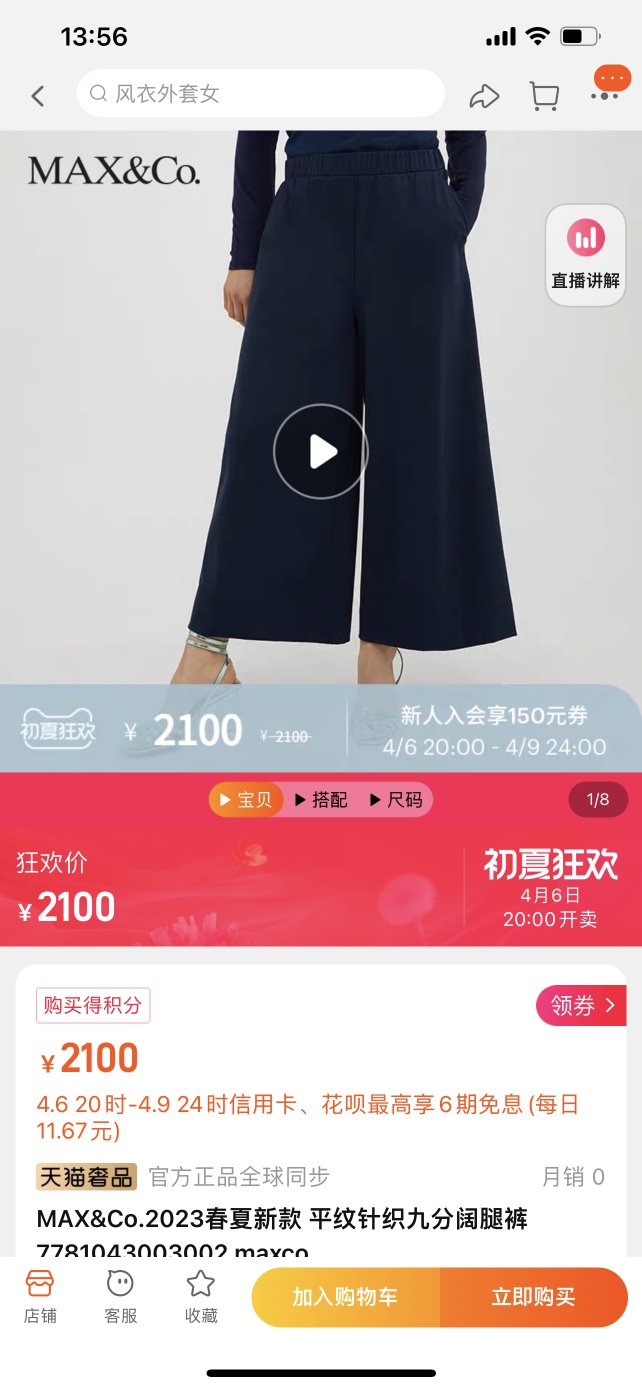The image size is (642, 1389).
Task: Tap the search box with 风衣外套女
Action: click(260, 94)
